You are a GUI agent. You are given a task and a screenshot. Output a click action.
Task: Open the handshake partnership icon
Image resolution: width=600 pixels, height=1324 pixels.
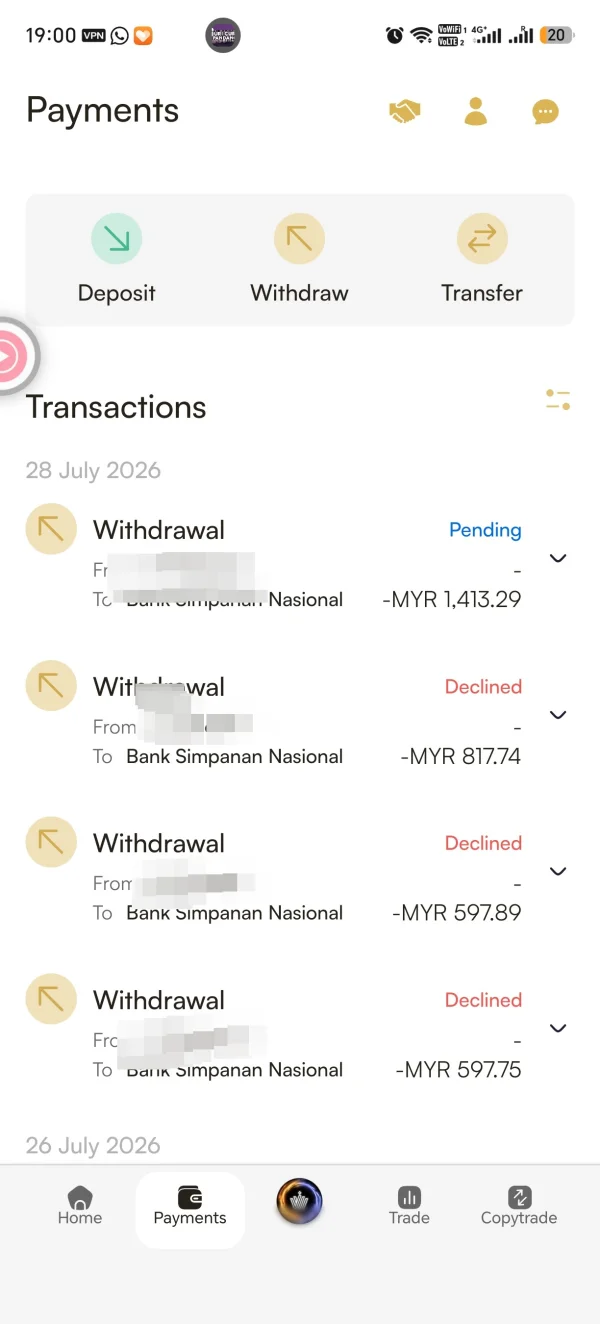click(x=405, y=111)
